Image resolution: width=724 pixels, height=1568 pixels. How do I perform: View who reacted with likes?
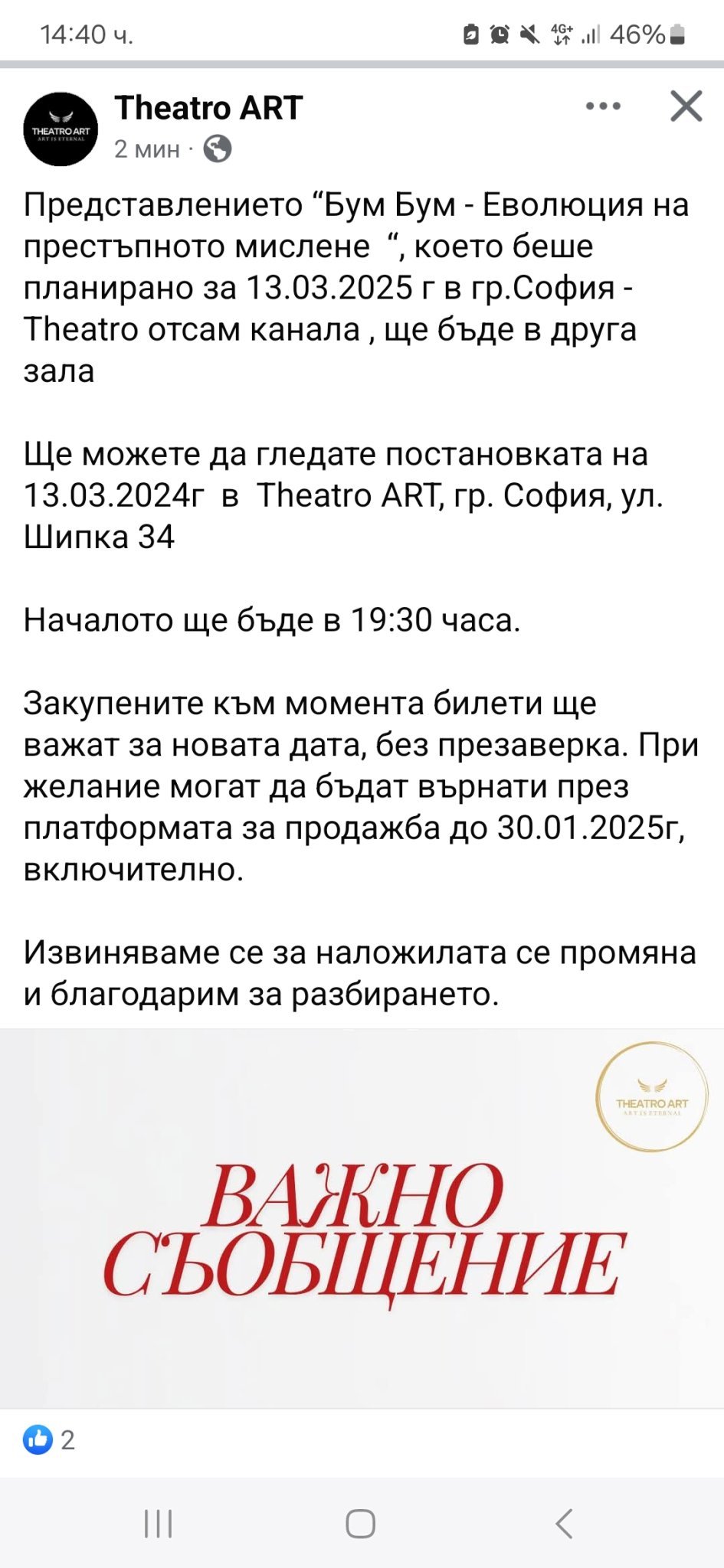tap(49, 1440)
